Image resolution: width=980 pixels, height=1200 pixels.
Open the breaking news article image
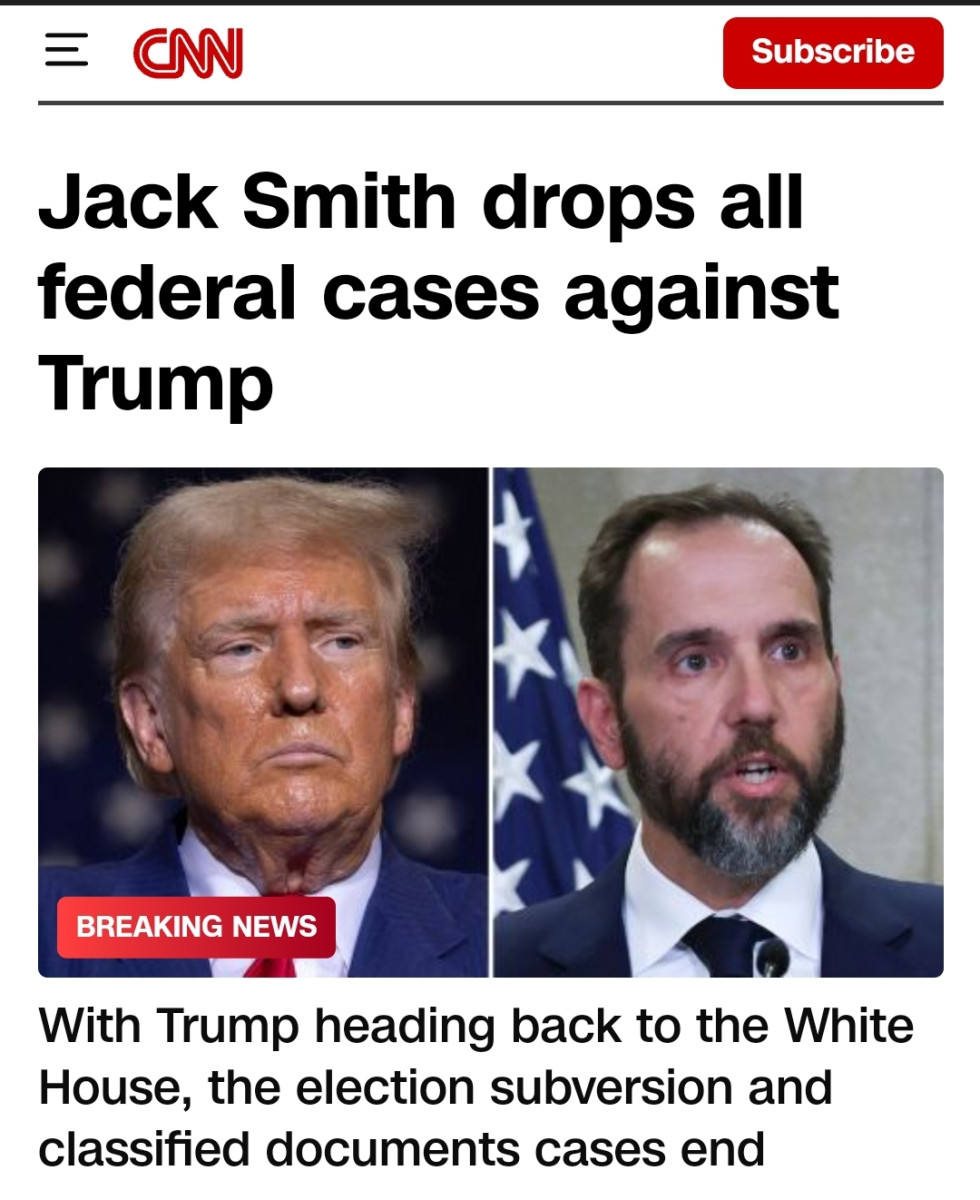[x=490, y=720]
